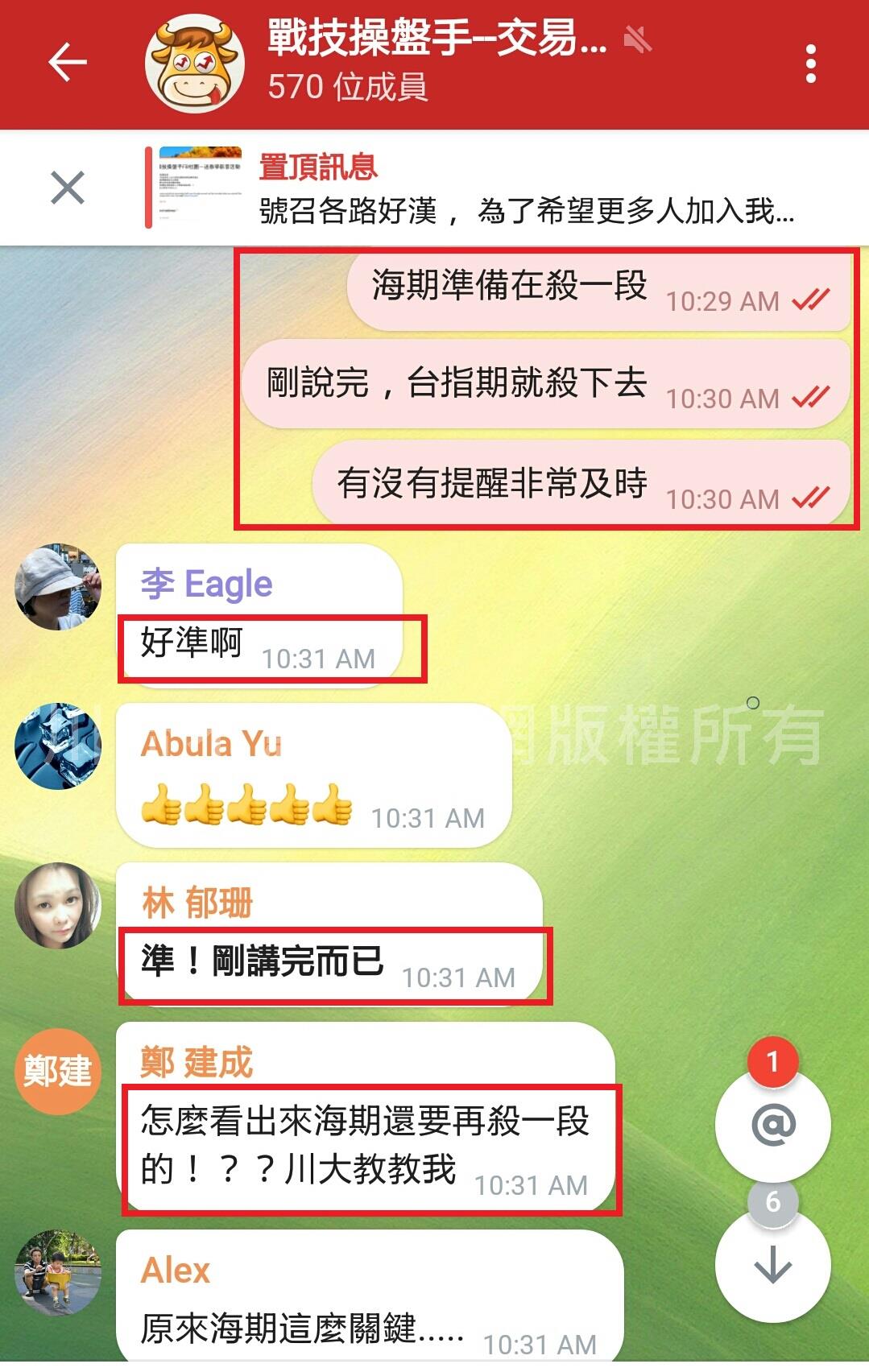869x1372 pixels.
Task: Go back using the top-left arrow
Action: click(68, 63)
